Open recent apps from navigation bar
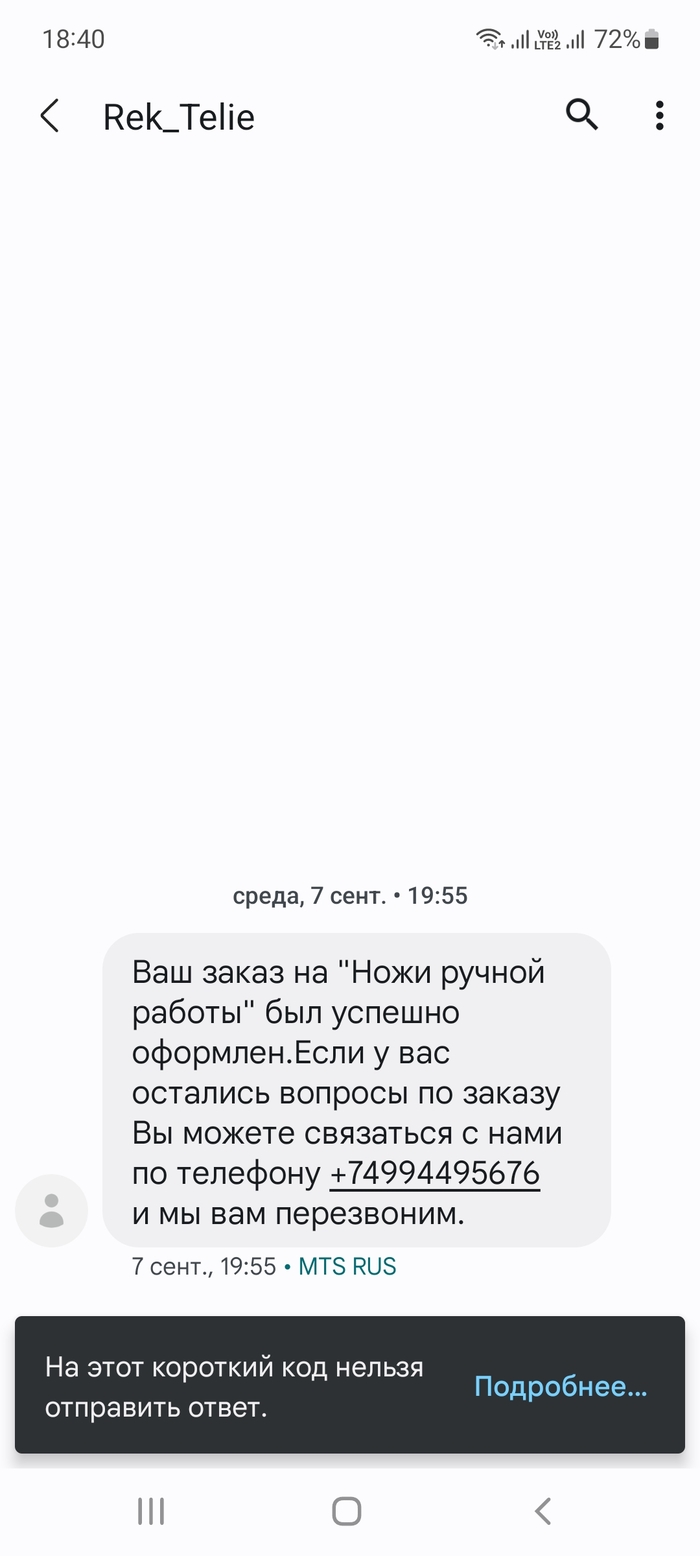This screenshot has height=1556, width=700. coord(151,1511)
